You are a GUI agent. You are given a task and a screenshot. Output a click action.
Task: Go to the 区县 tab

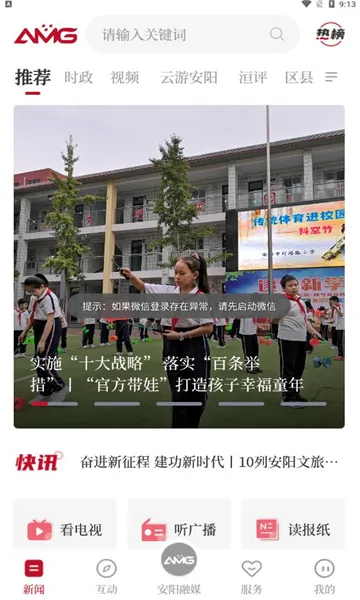click(299, 77)
